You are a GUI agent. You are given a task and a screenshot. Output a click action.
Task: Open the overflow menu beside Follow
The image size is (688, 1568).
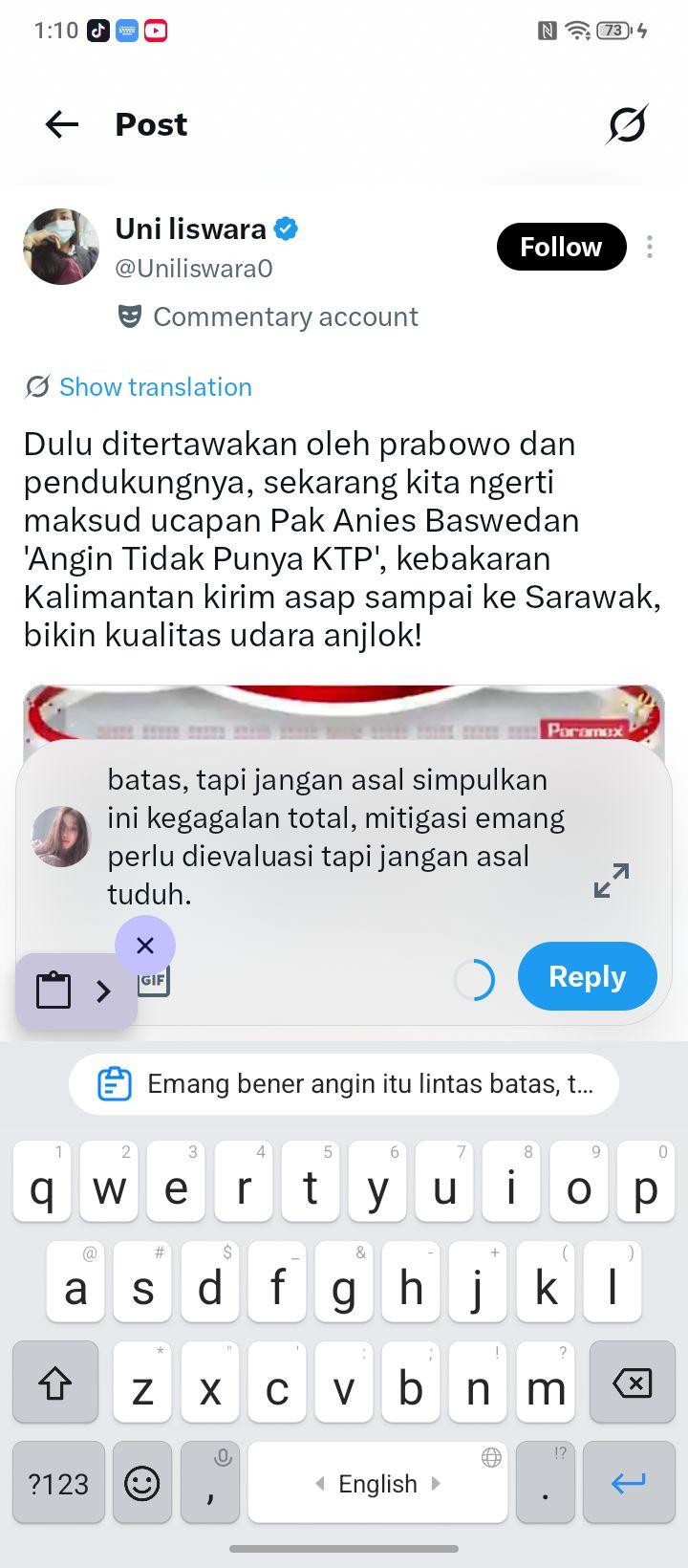[650, 247]
